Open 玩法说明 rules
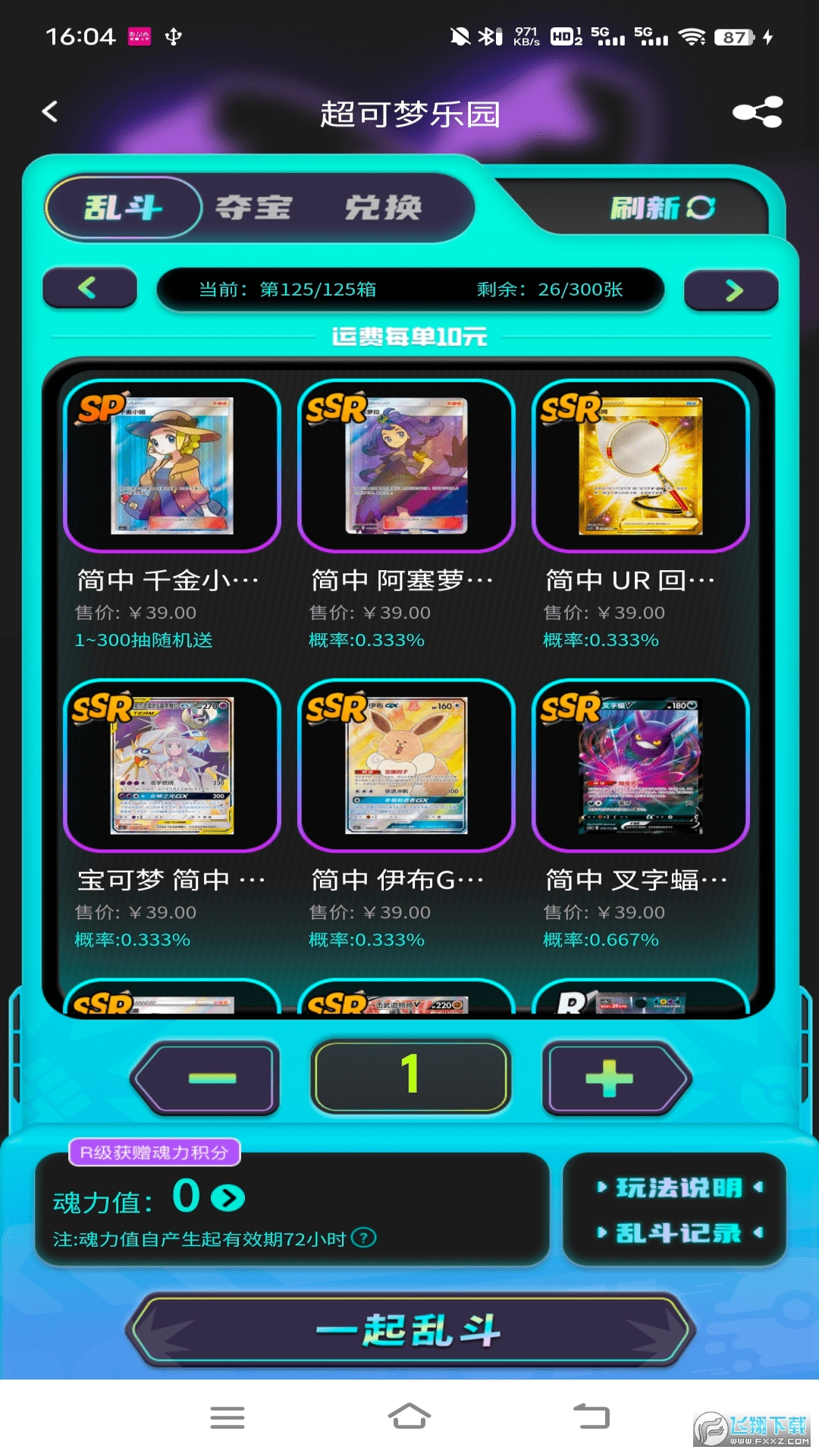This screenshot has height=1456, width=819. tap(678, 1188)
